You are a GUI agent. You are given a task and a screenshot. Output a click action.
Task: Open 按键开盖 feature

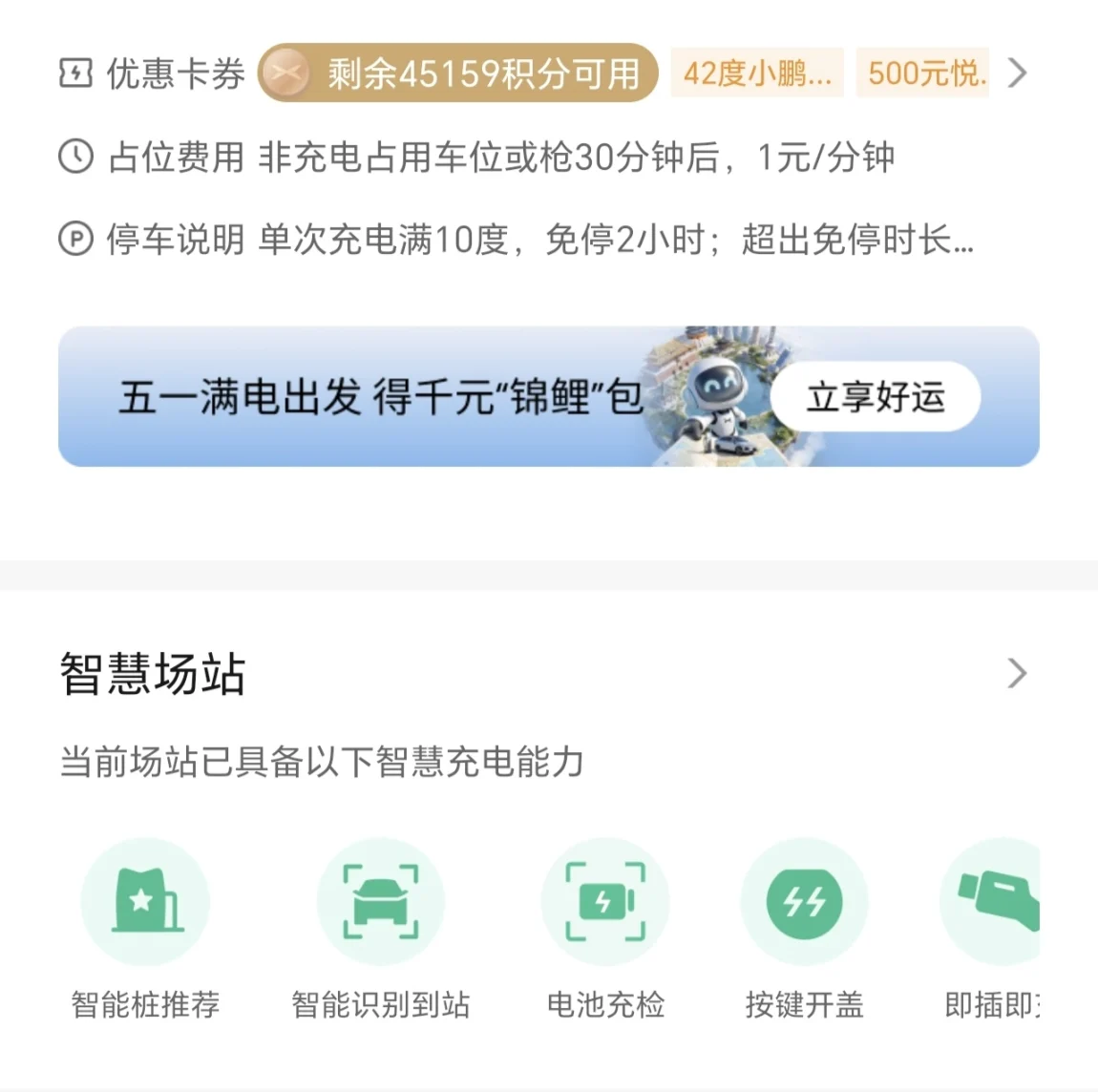(805, 930)
